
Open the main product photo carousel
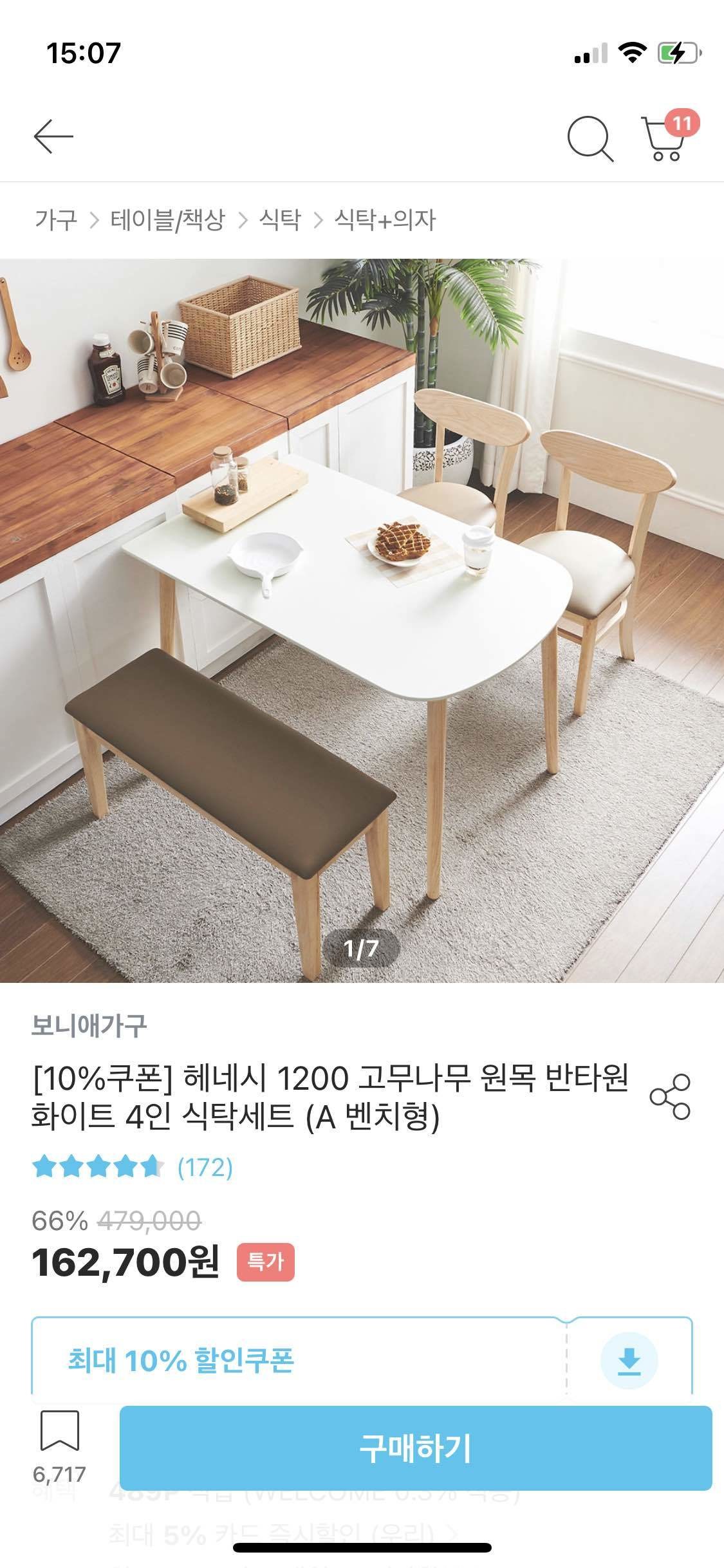[x=362, y=618]
